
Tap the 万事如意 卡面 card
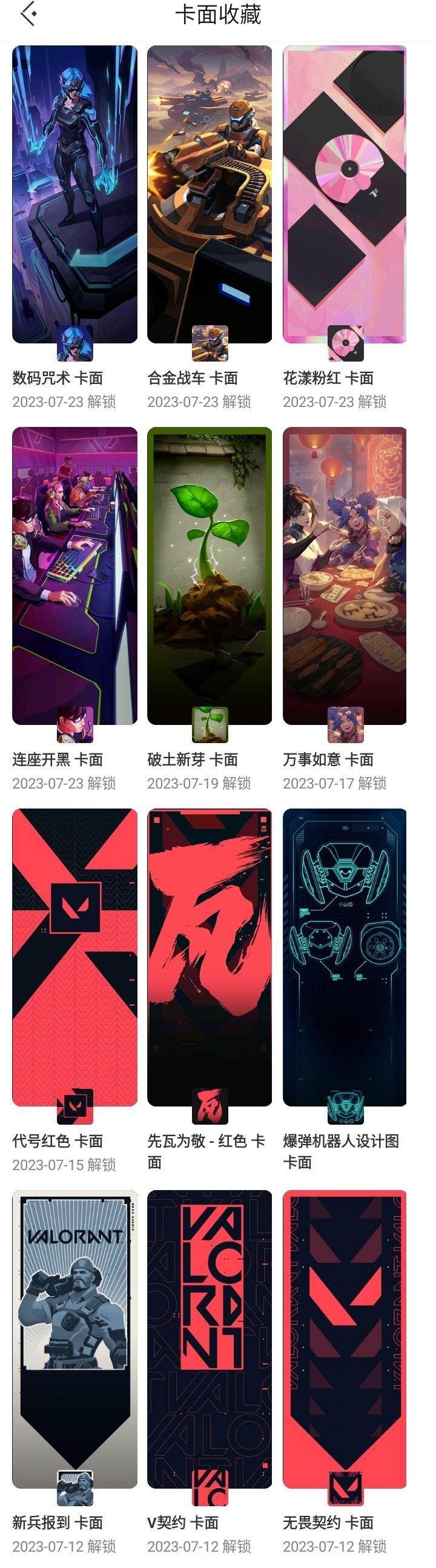[x=345, y=576]
